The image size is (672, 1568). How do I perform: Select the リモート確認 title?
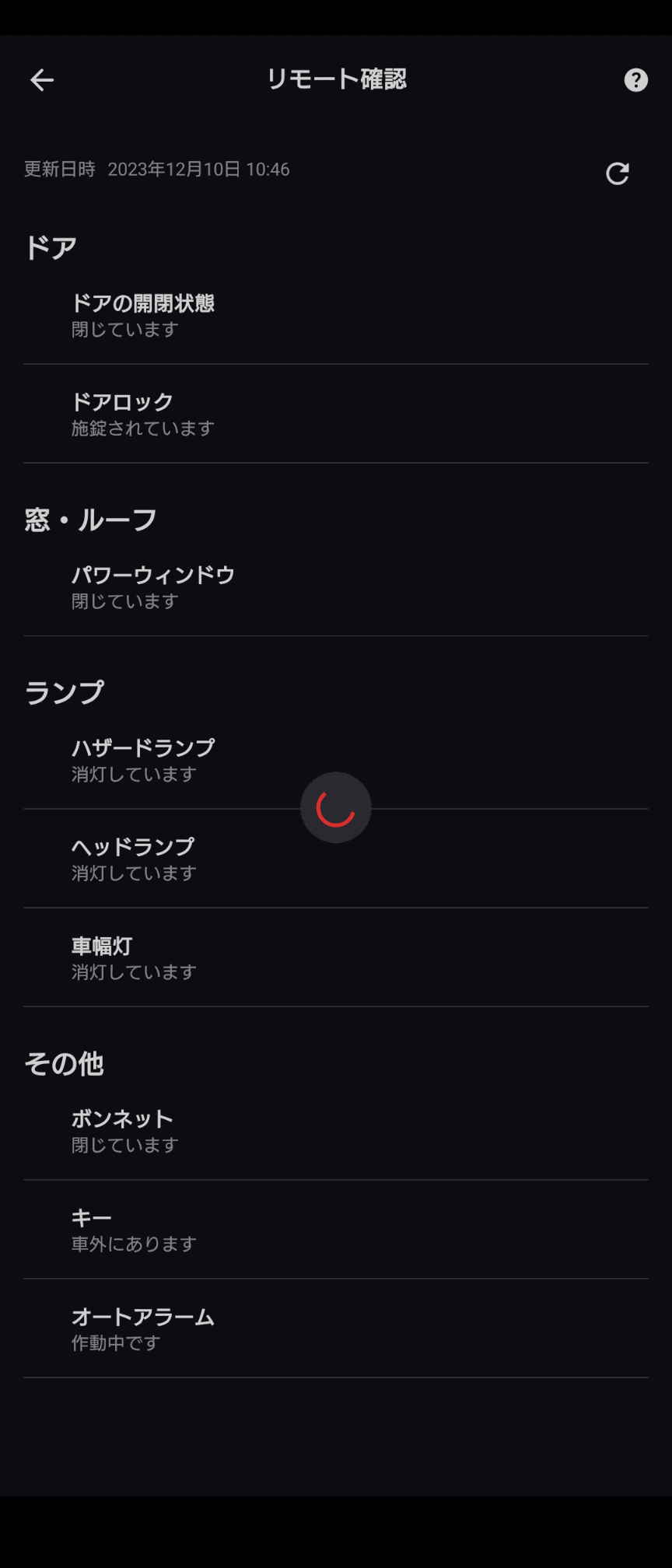(x=336, y=79)
